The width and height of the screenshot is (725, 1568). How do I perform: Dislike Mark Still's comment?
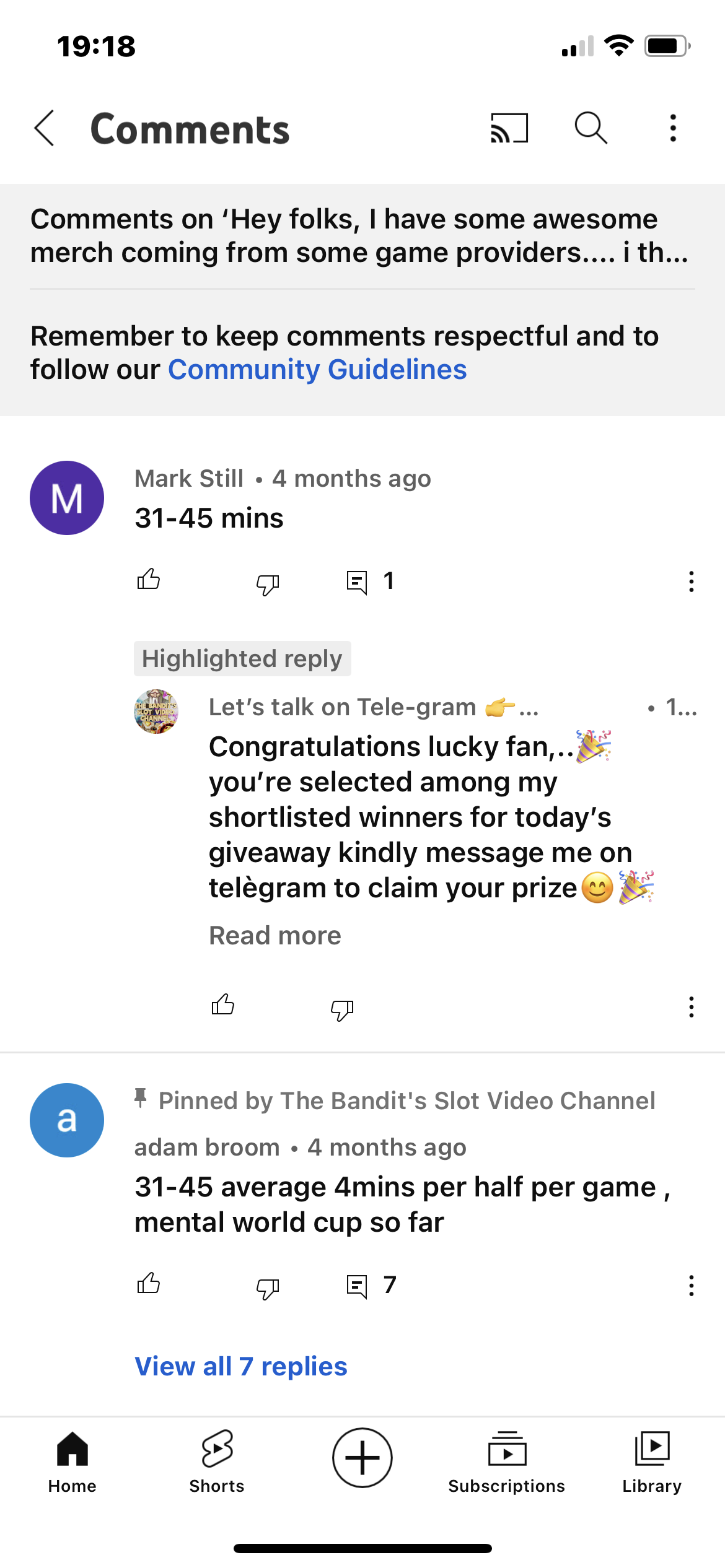click(268, 583)
